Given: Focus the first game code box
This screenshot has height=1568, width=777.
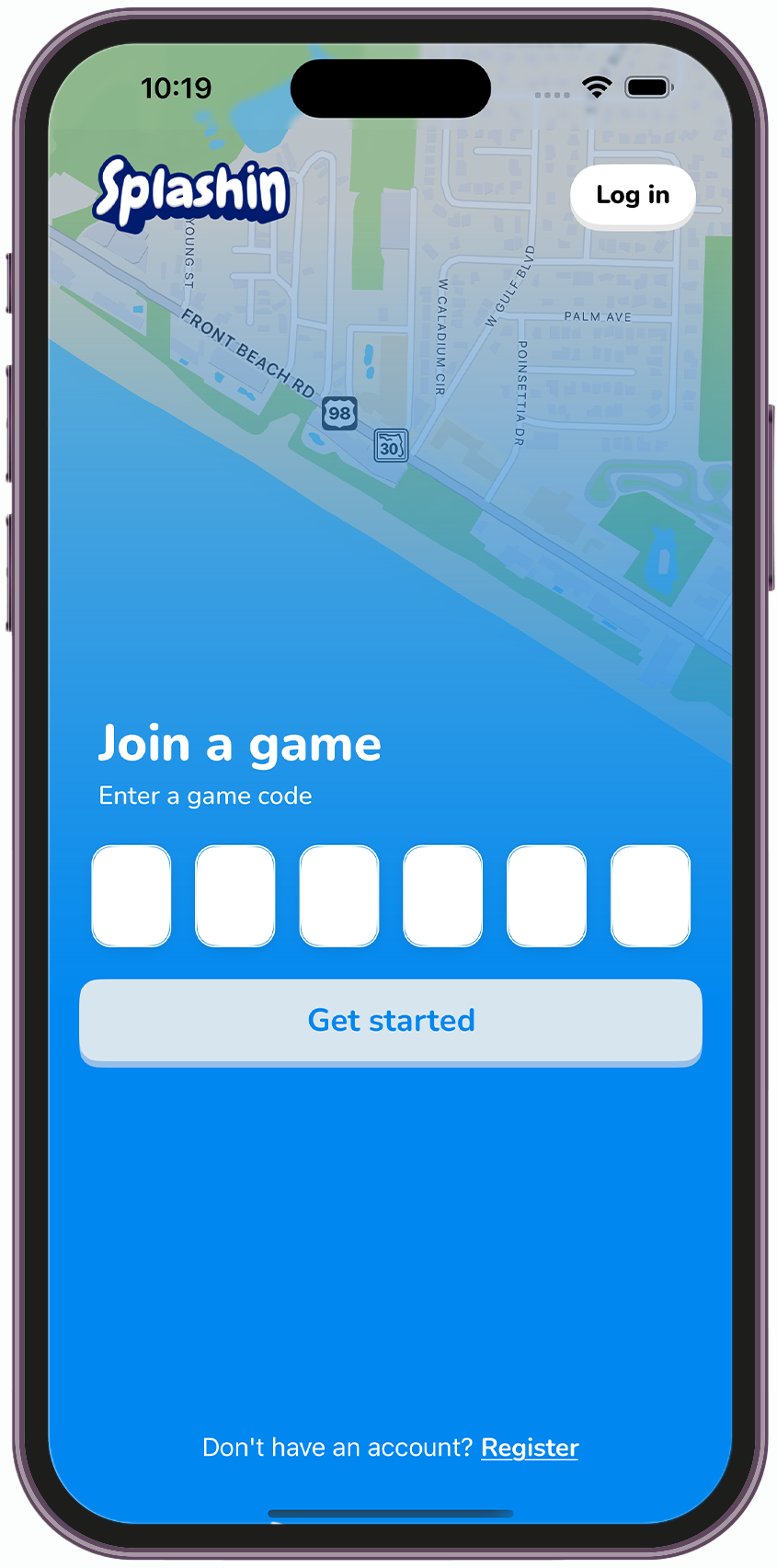Looking at the screenshot, I should pyautogui.click(x=131, y=896).
